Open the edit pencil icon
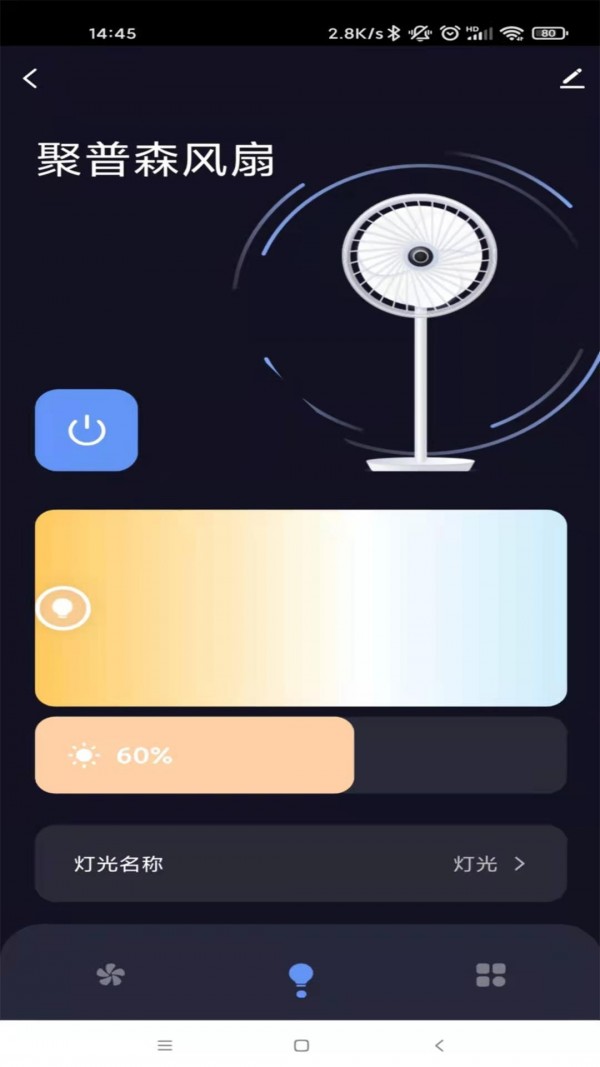Viewport: 600px width, 1067px height. click(x=571, y=79)
